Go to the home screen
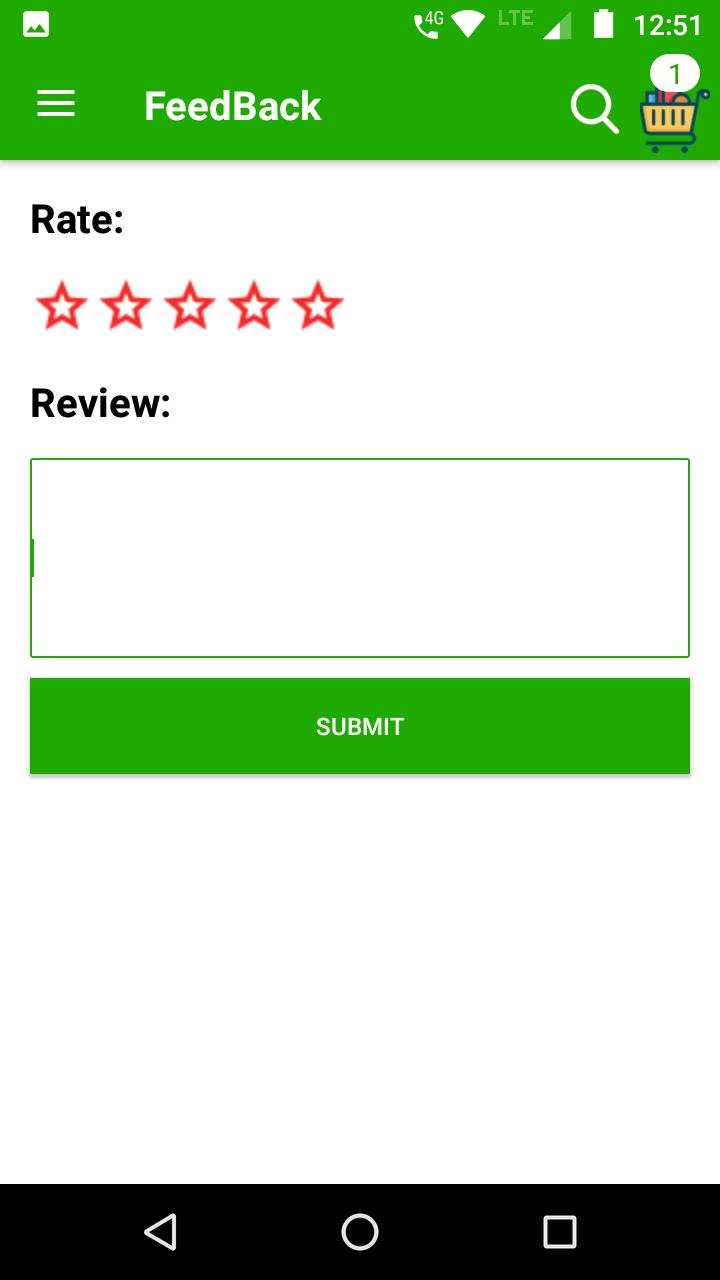This screenshot has width=720, height=1280. (x=360, y=1232)
